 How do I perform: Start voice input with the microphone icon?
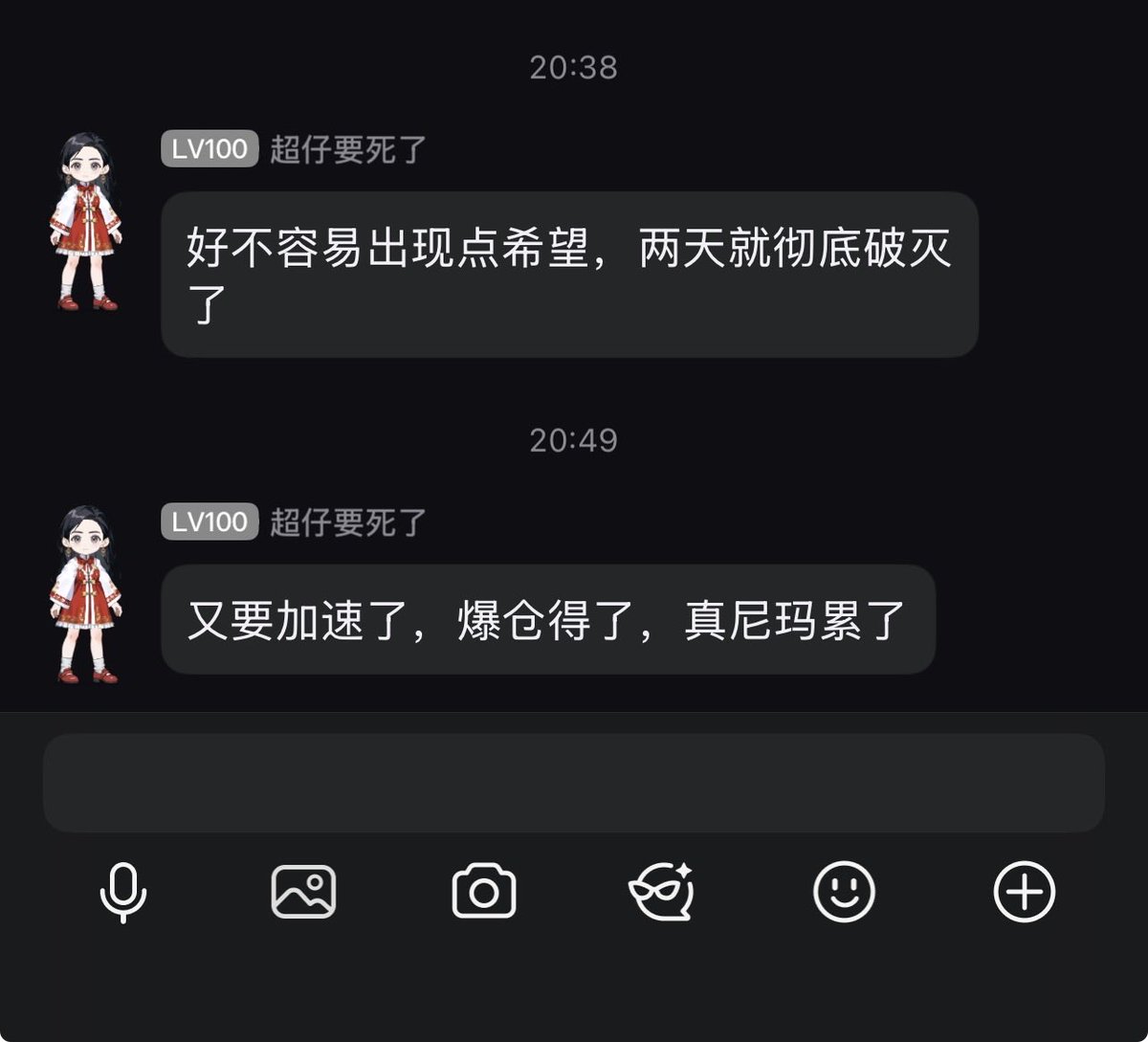click(123, 892)
